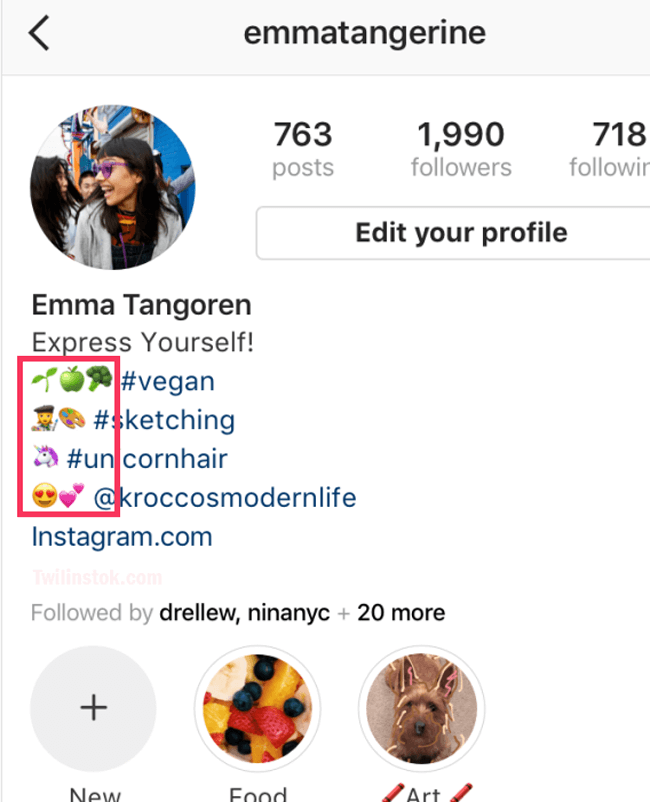Screen dimensions: 650x802
Task: Visit the @kroccosmodernlife mention
Action: pyautogui.click(x=224, y=497)
